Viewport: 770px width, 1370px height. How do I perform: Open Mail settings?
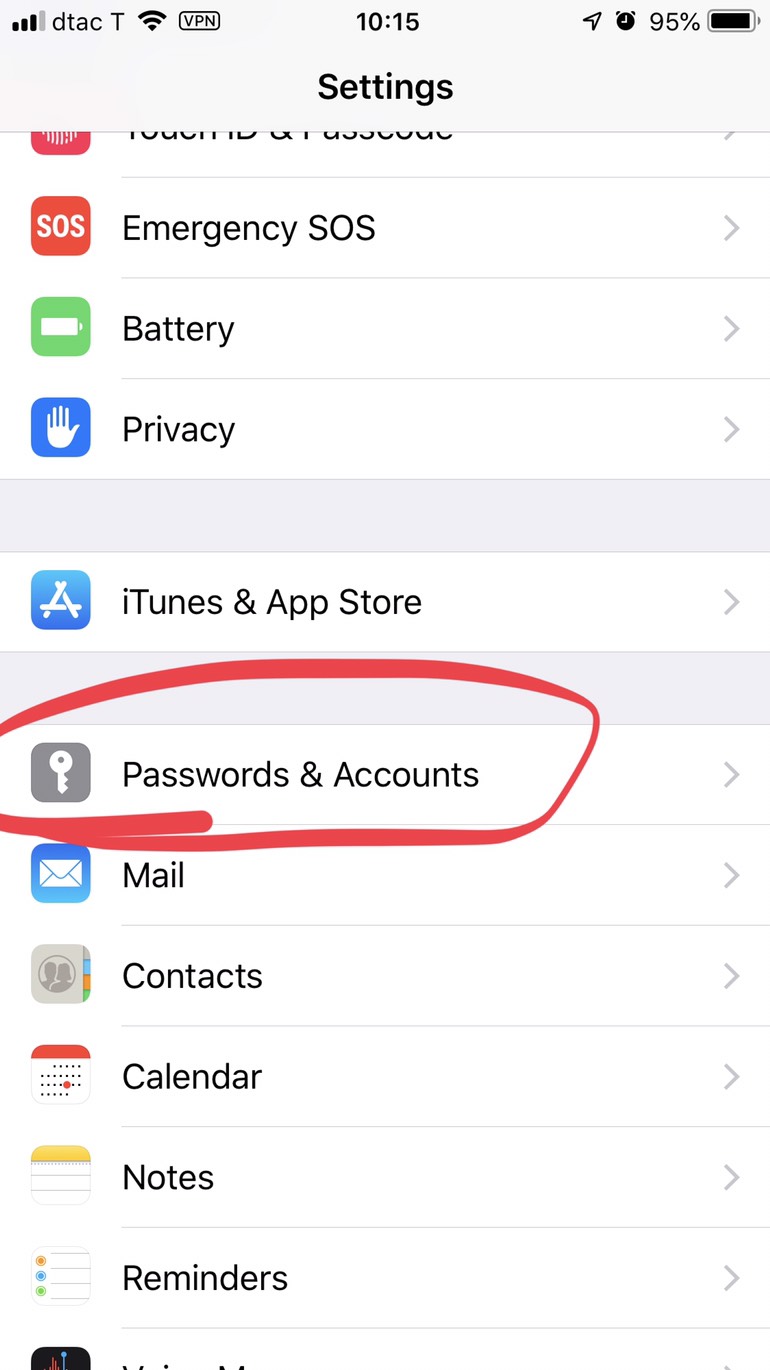pyautogui.click(x=385, y=875)
